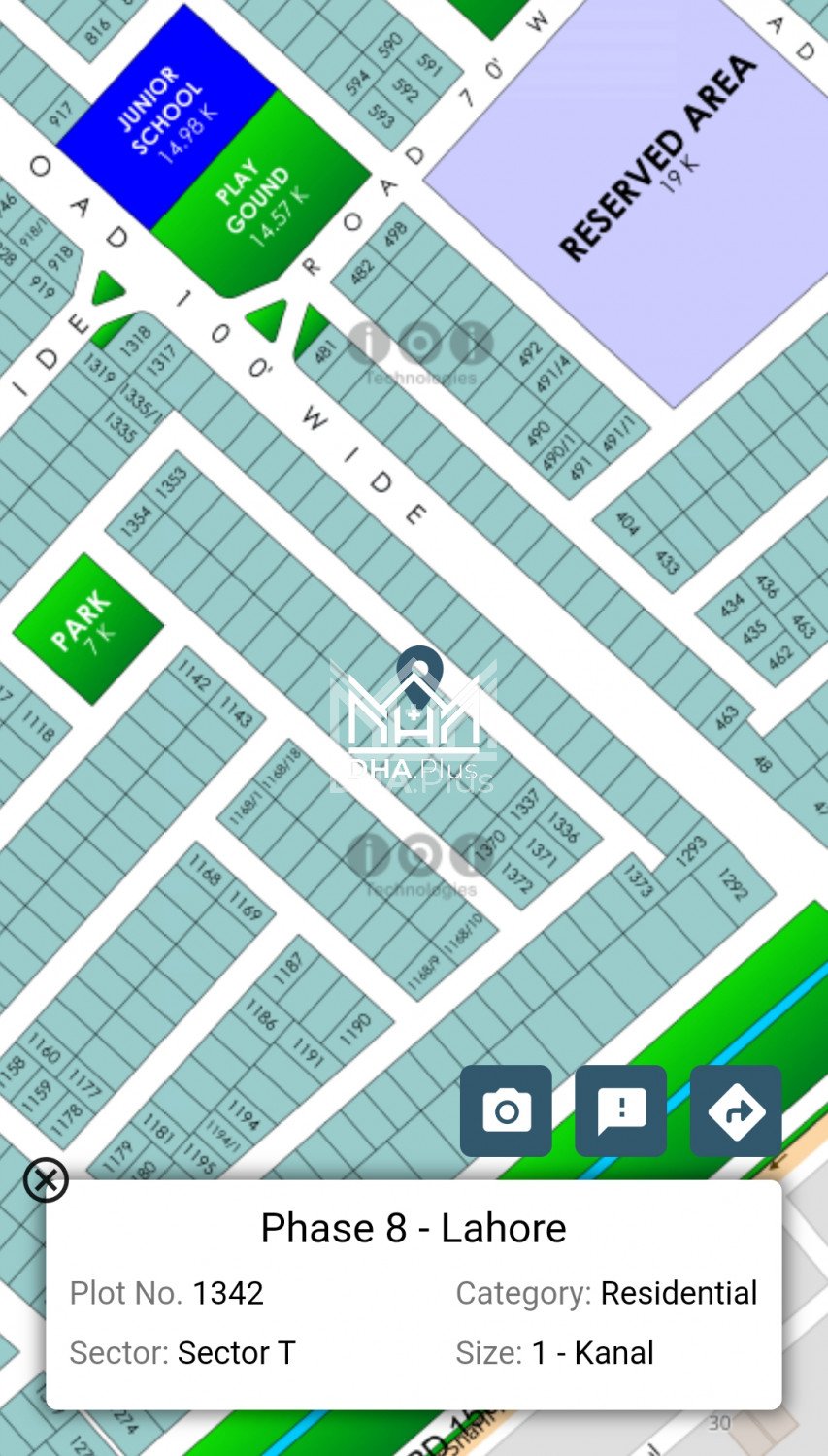This screenshot has height=1456, width=828.
Task: Report an issue with the feedback icon
Action: tap(621, 1110)
